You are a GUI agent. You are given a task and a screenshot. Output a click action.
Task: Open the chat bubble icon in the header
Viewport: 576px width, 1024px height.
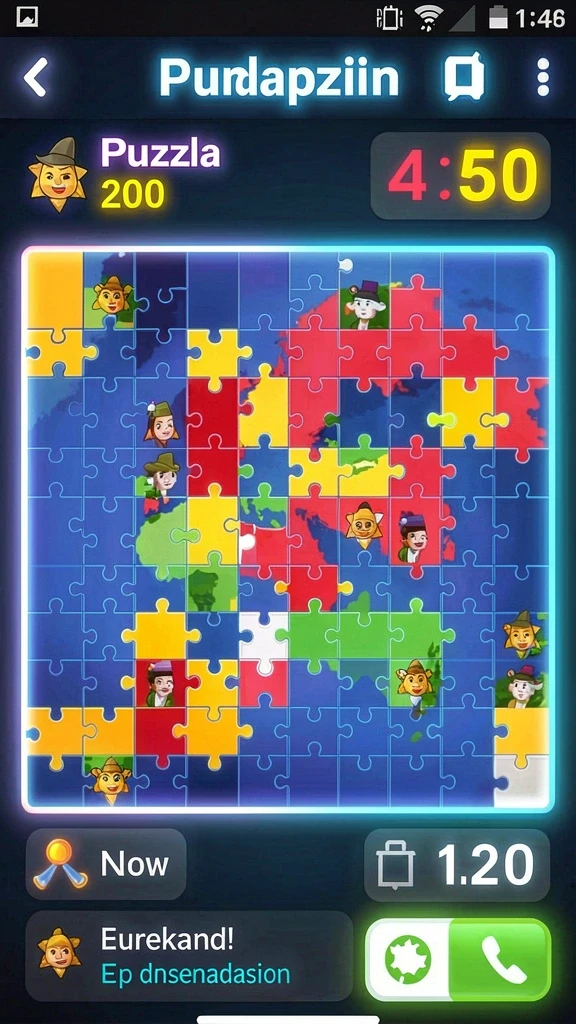tap(464, 77)
